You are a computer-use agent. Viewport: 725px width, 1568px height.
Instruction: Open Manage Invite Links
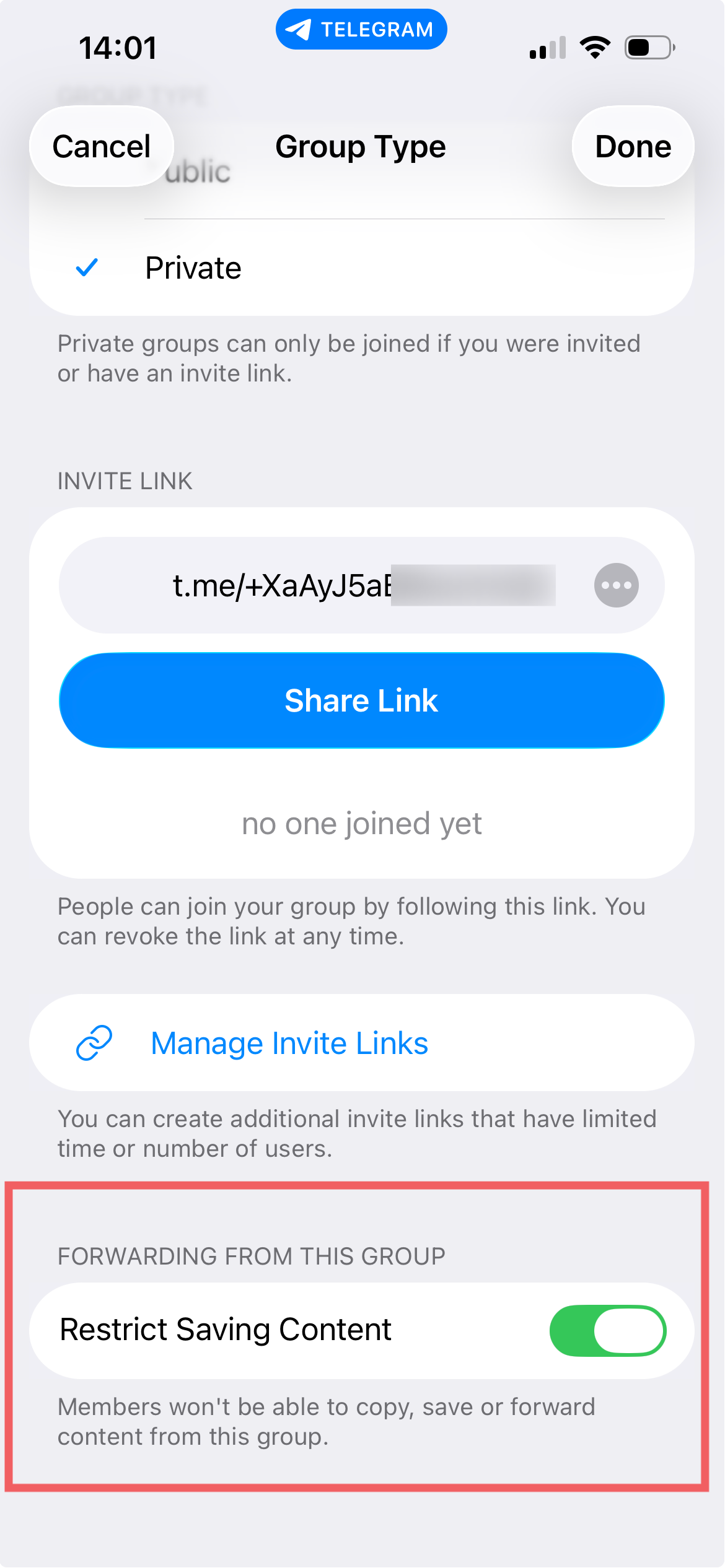289,1043
